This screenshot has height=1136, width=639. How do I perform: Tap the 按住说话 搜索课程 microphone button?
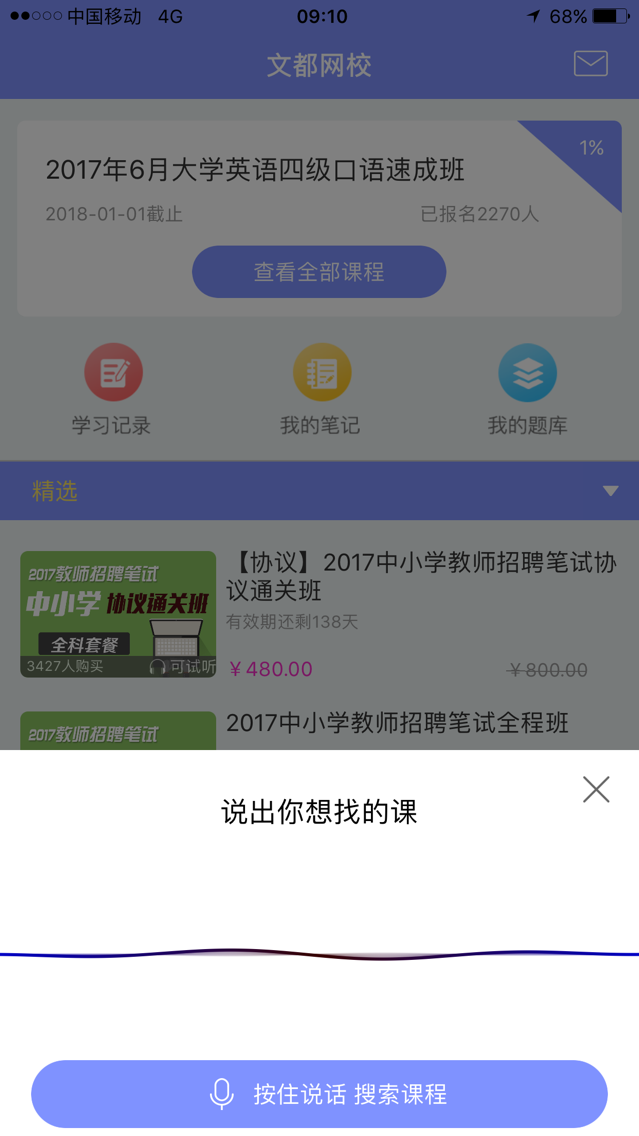tap(319, 1093)
